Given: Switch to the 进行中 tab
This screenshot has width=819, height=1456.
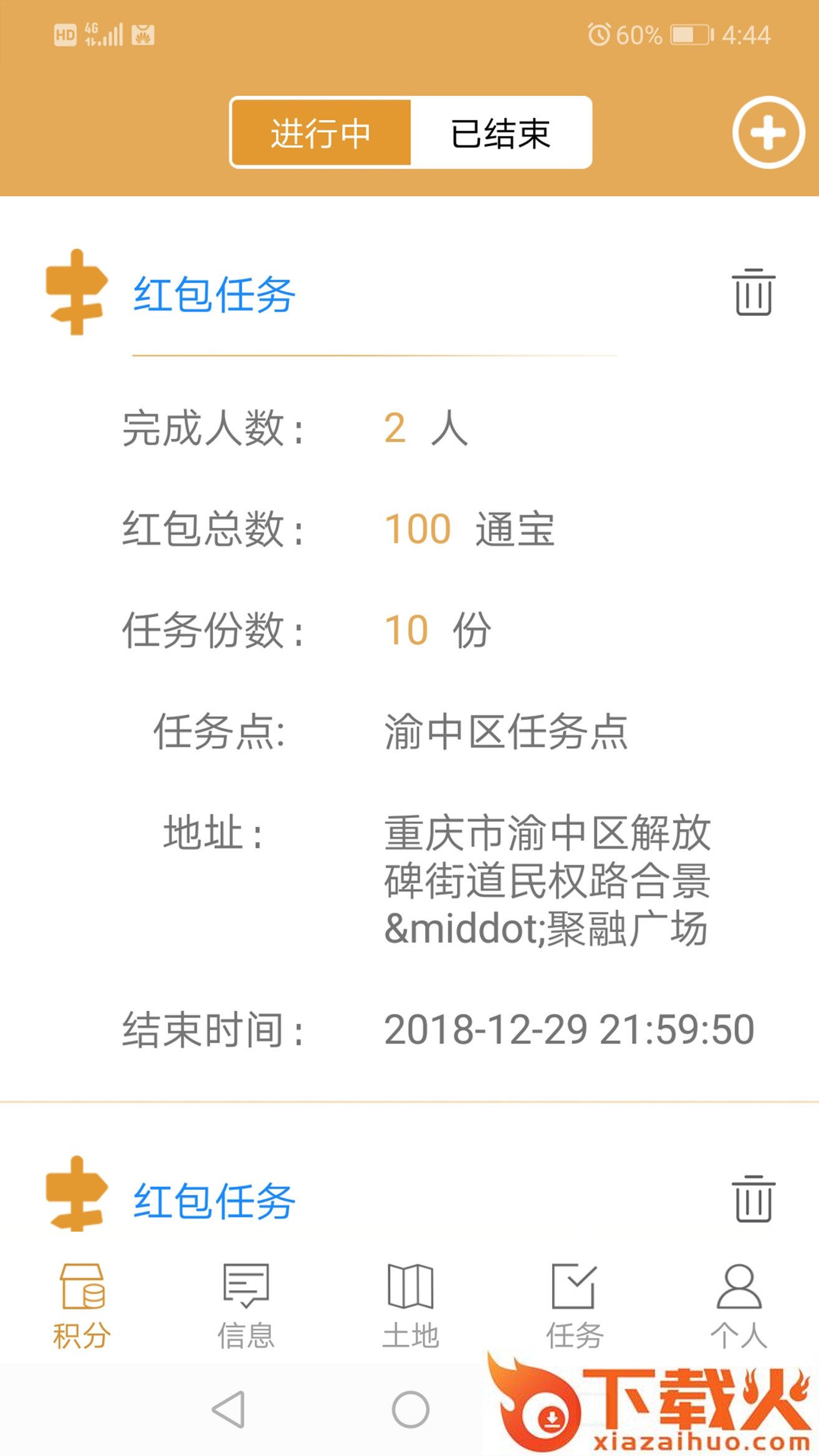Looking at the screenshot, I should click(x=320, y=133).
